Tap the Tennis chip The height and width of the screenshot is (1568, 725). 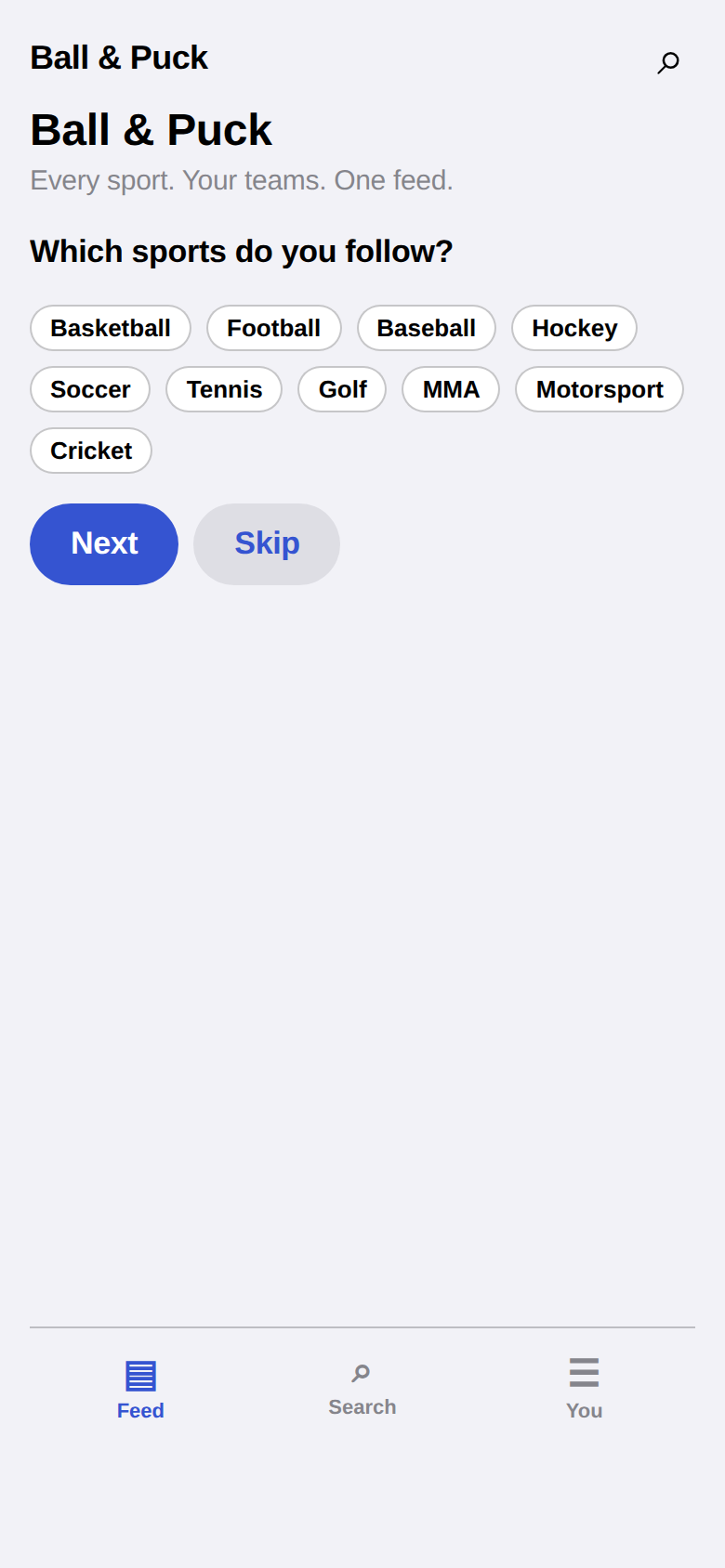pos(224,389)
